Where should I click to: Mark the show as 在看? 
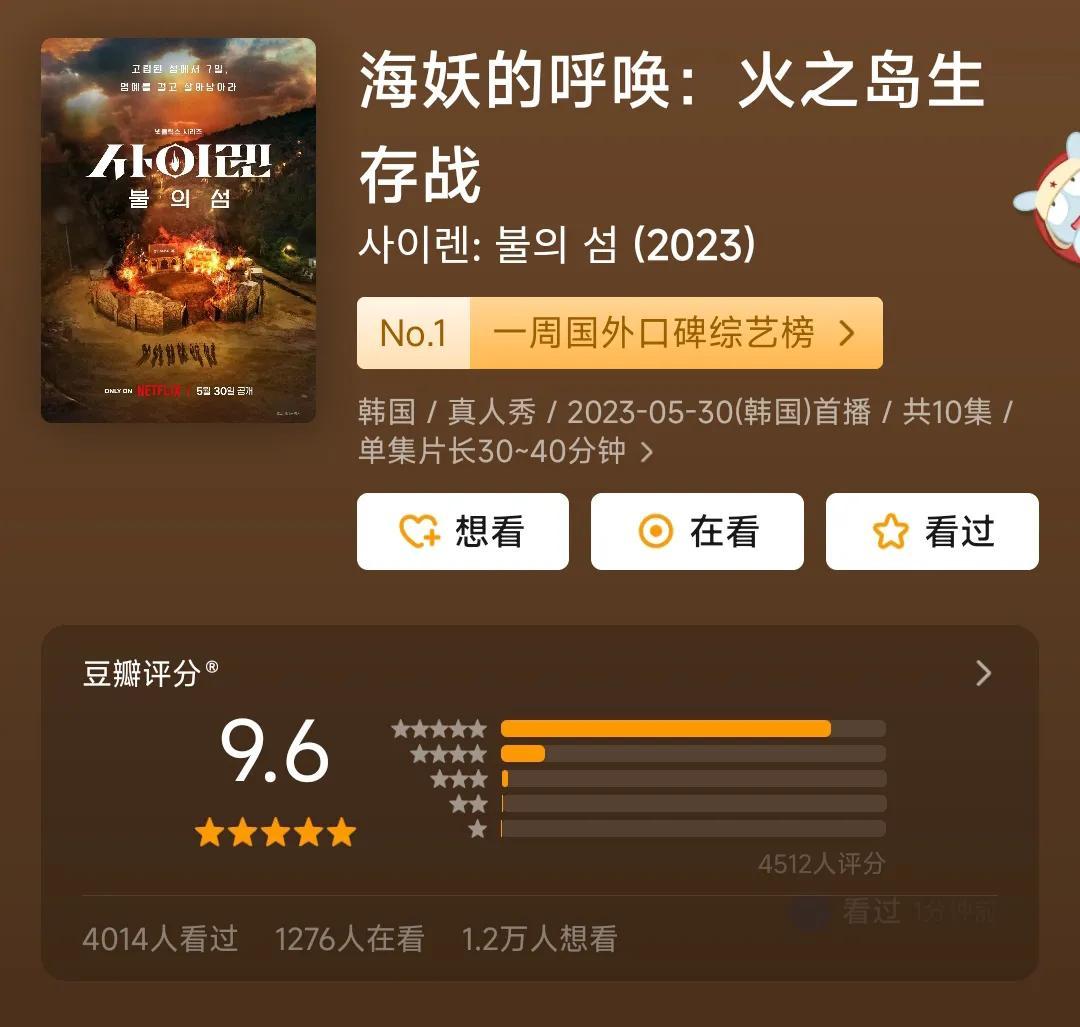[697, 532]
